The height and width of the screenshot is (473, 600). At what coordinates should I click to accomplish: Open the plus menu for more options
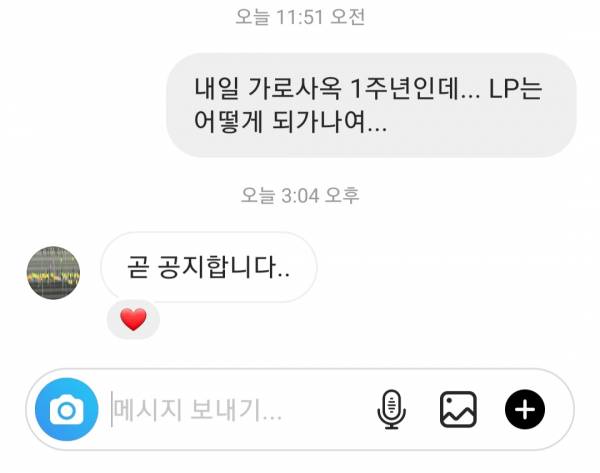point(524,408)
